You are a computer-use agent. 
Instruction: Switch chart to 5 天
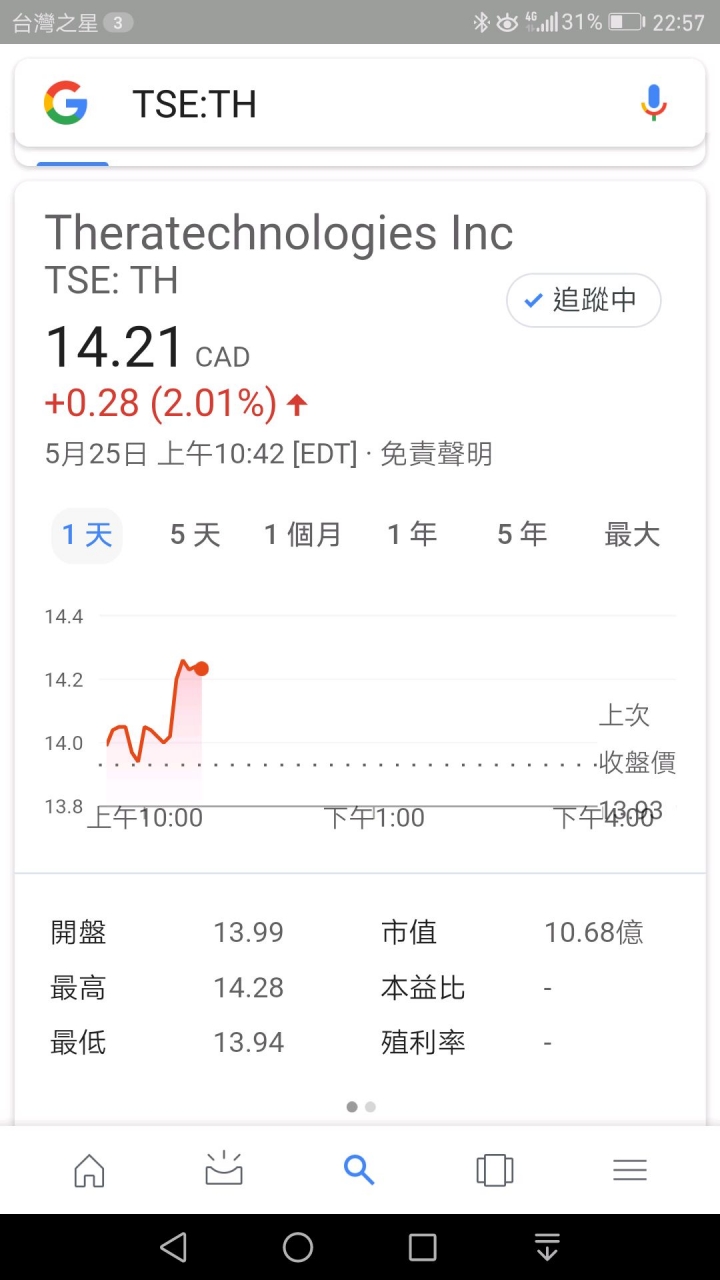click(195, 535)
